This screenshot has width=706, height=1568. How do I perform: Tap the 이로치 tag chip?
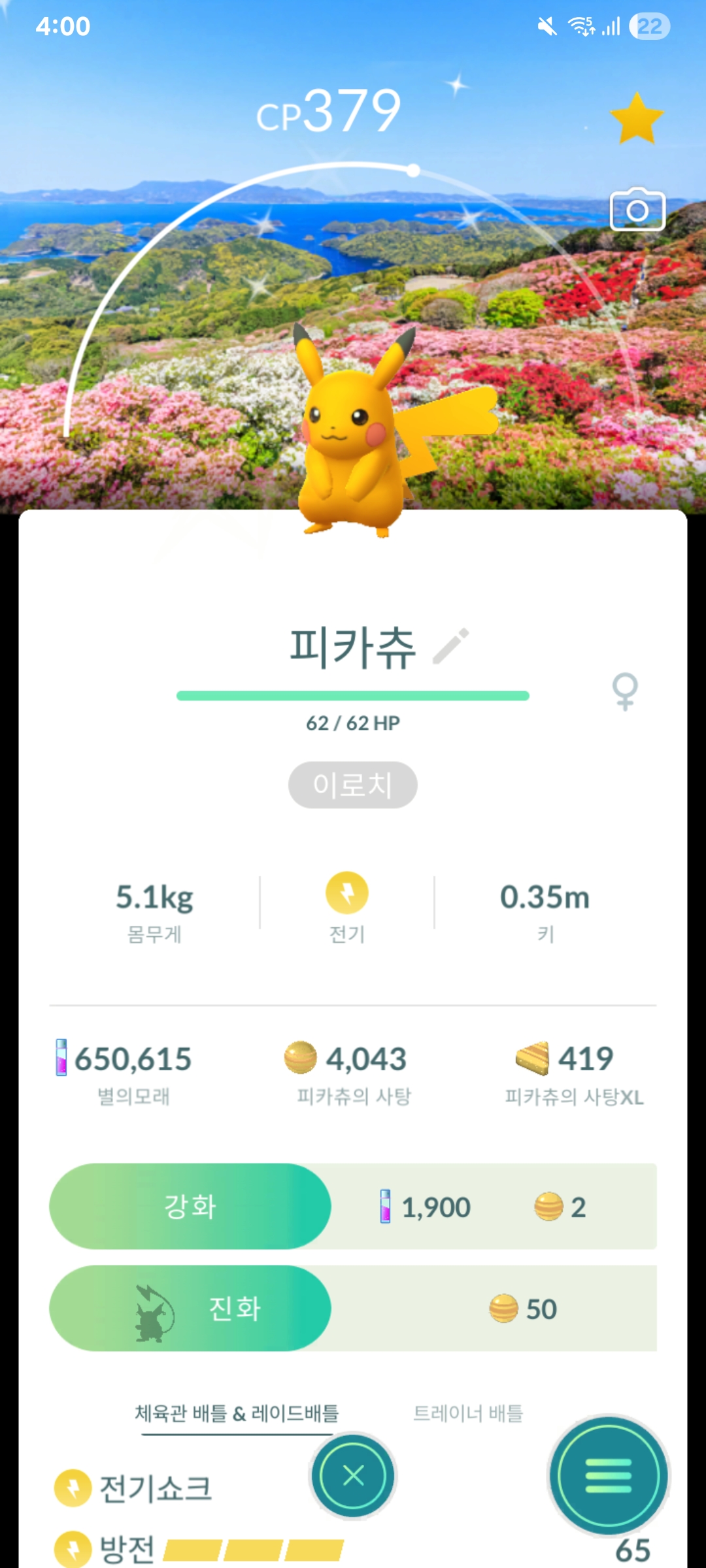tap(352, 785)
